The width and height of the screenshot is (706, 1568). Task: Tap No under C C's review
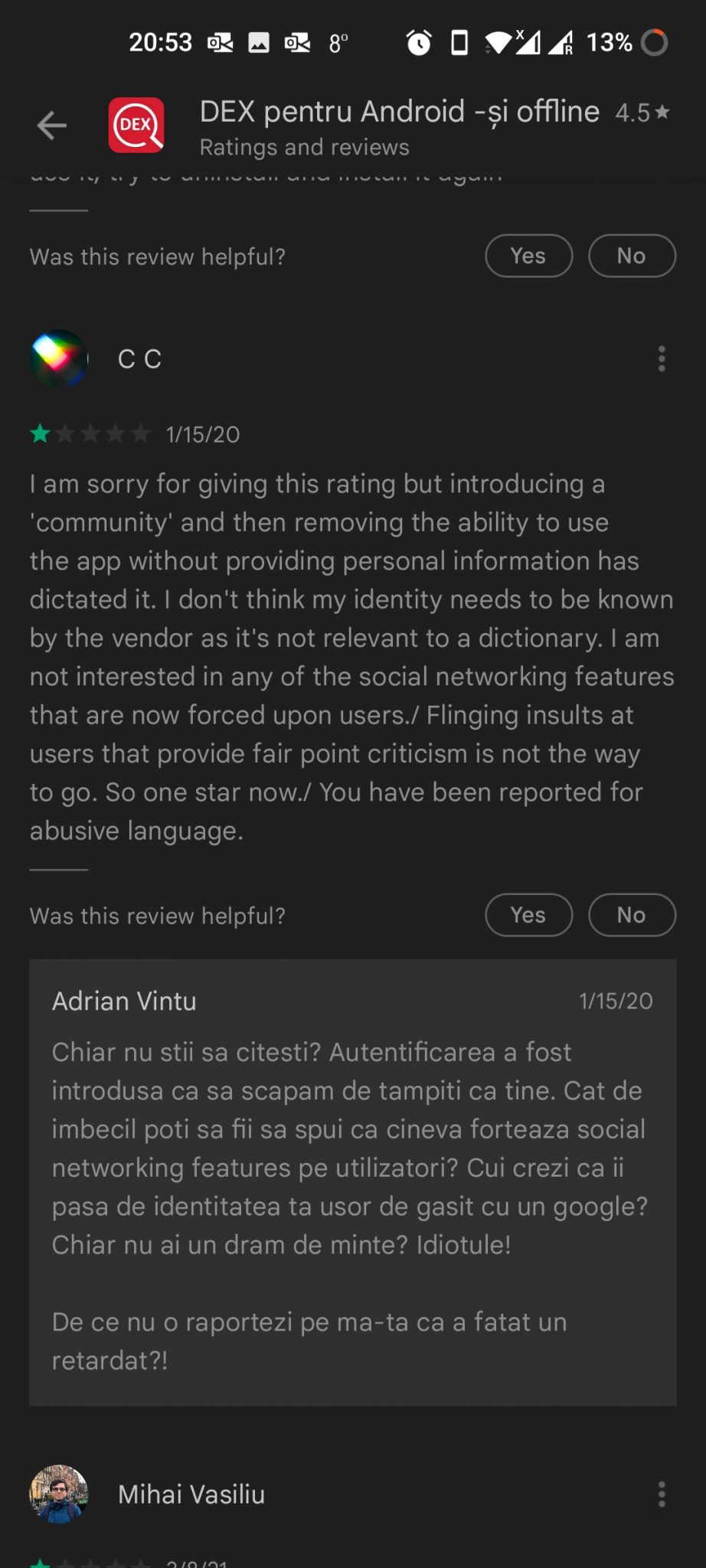tap(632, 915)
